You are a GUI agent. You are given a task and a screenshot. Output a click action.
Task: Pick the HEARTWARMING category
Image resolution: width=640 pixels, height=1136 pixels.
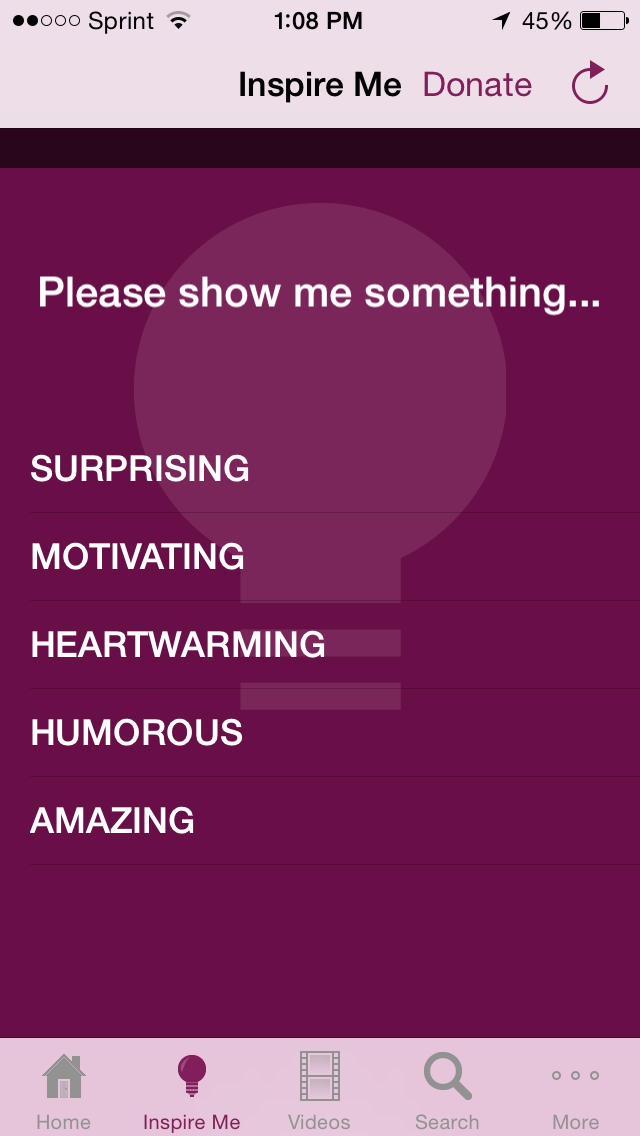point(335,644)
